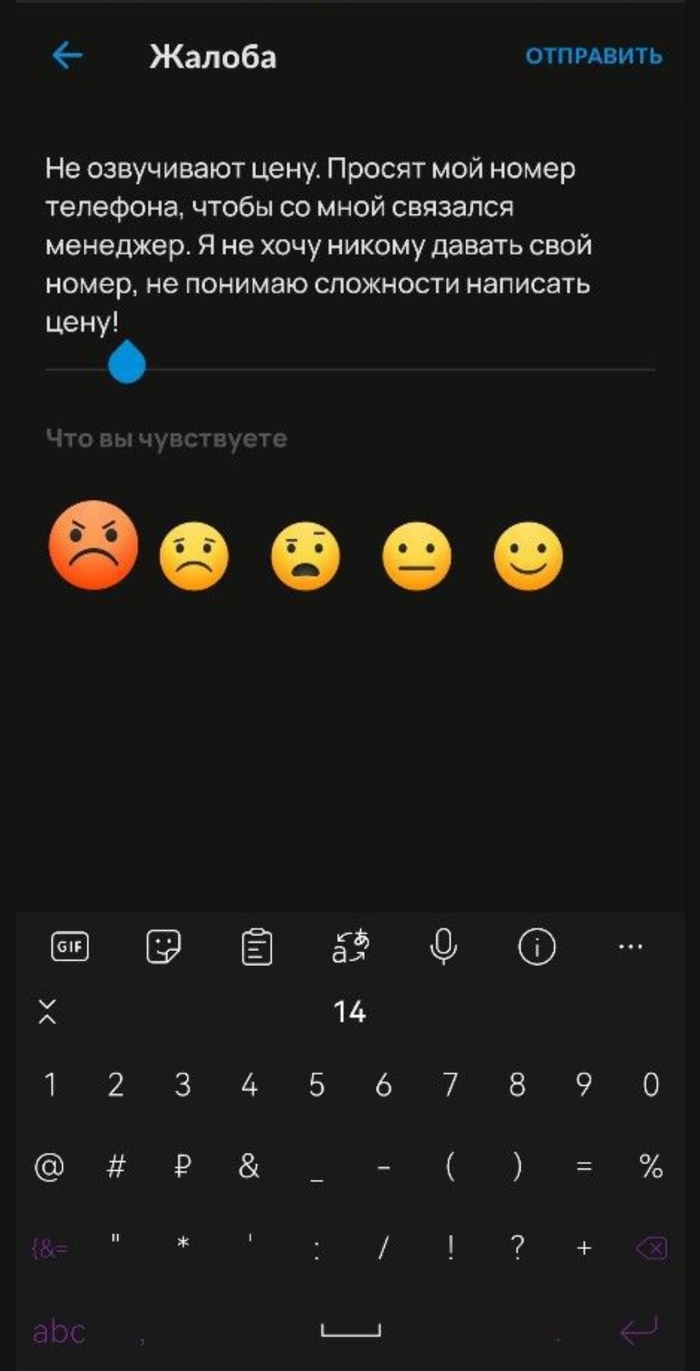The image size is (700, 1371).
Task: Select the angry red face emoji
Action: [x=93, y=545]
